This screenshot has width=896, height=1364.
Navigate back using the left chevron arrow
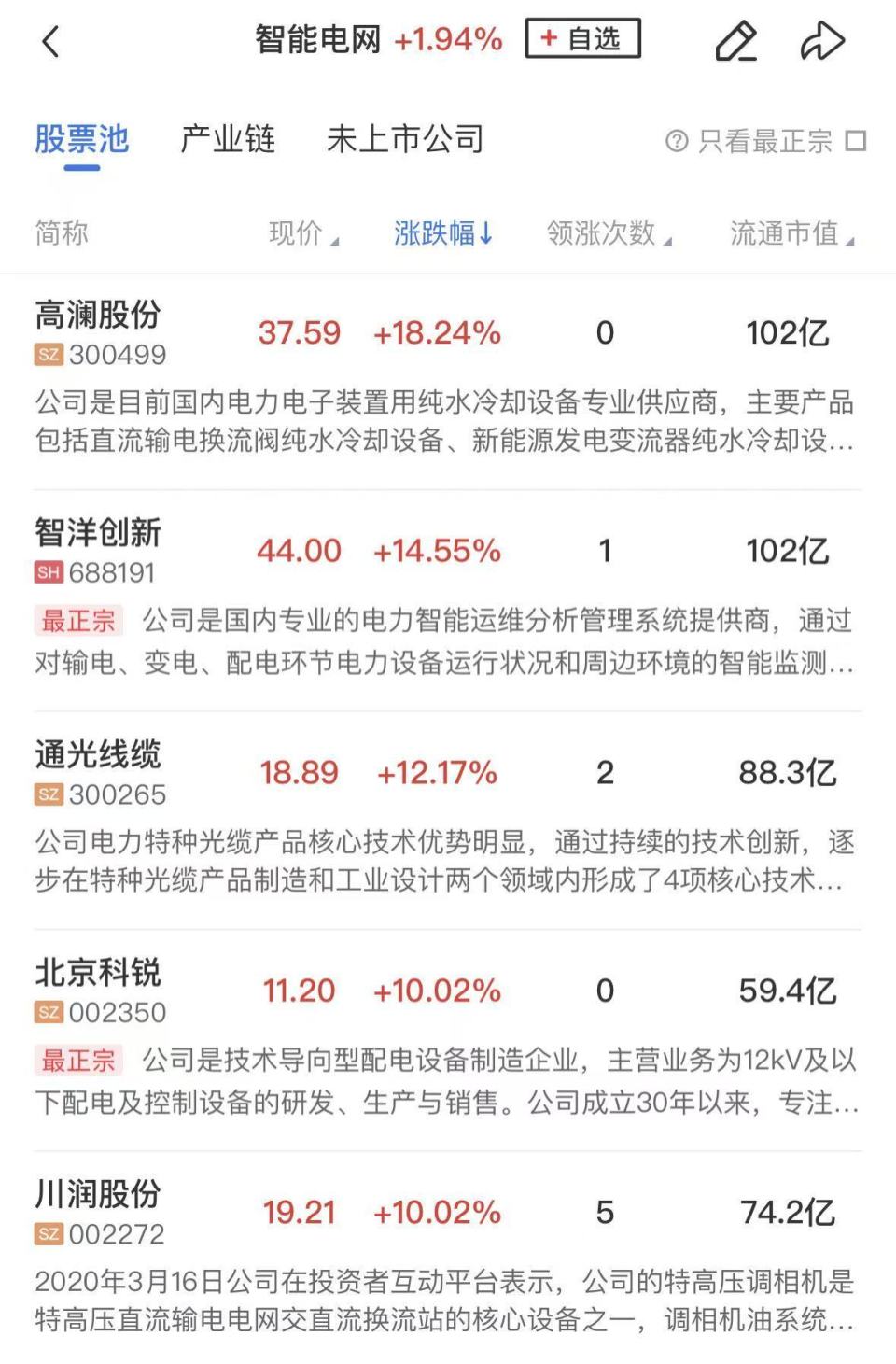pos(51,41)
